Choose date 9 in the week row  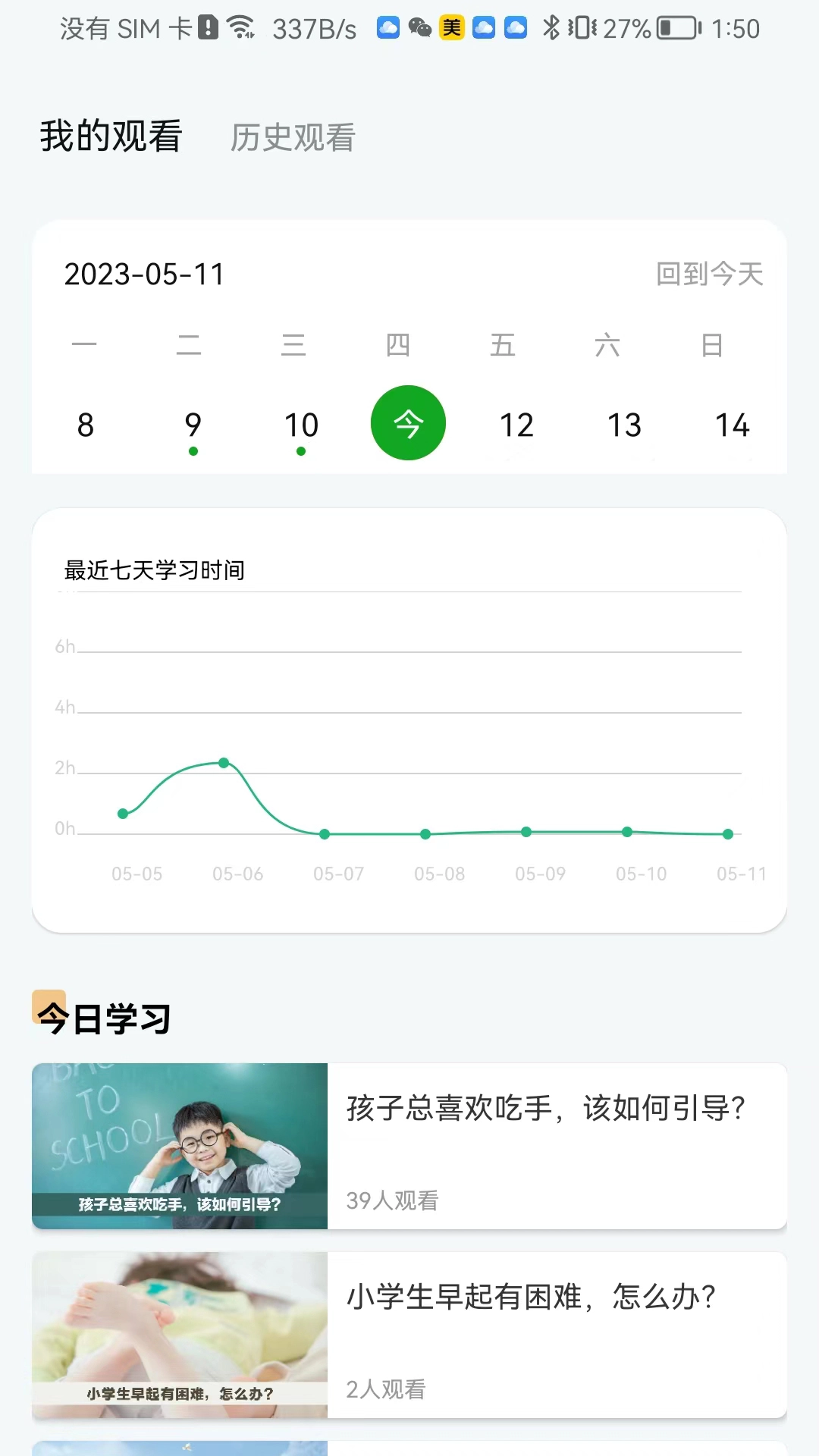coord(193,425)
